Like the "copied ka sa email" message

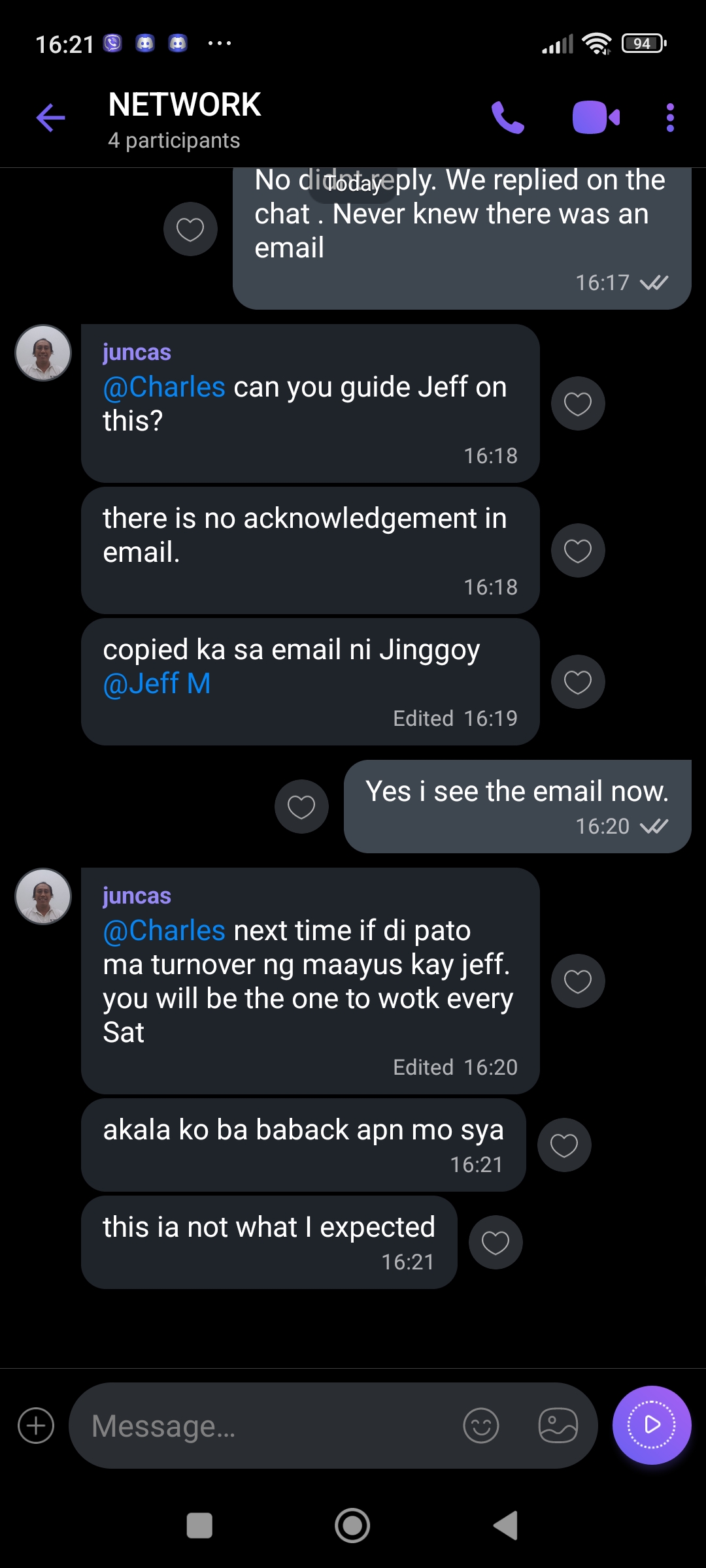coord(578,682)
